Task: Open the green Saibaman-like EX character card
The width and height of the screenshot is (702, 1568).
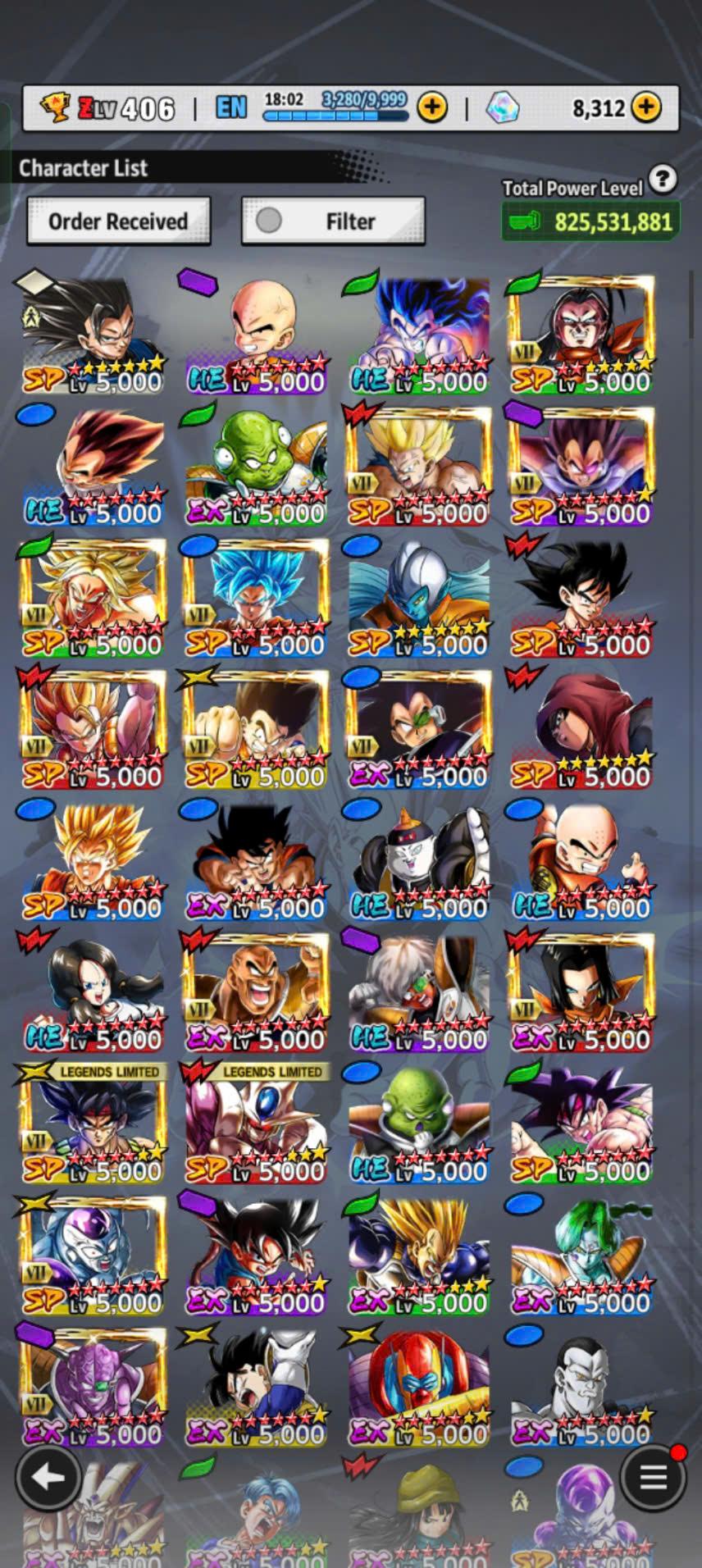Action: point(256,466)
